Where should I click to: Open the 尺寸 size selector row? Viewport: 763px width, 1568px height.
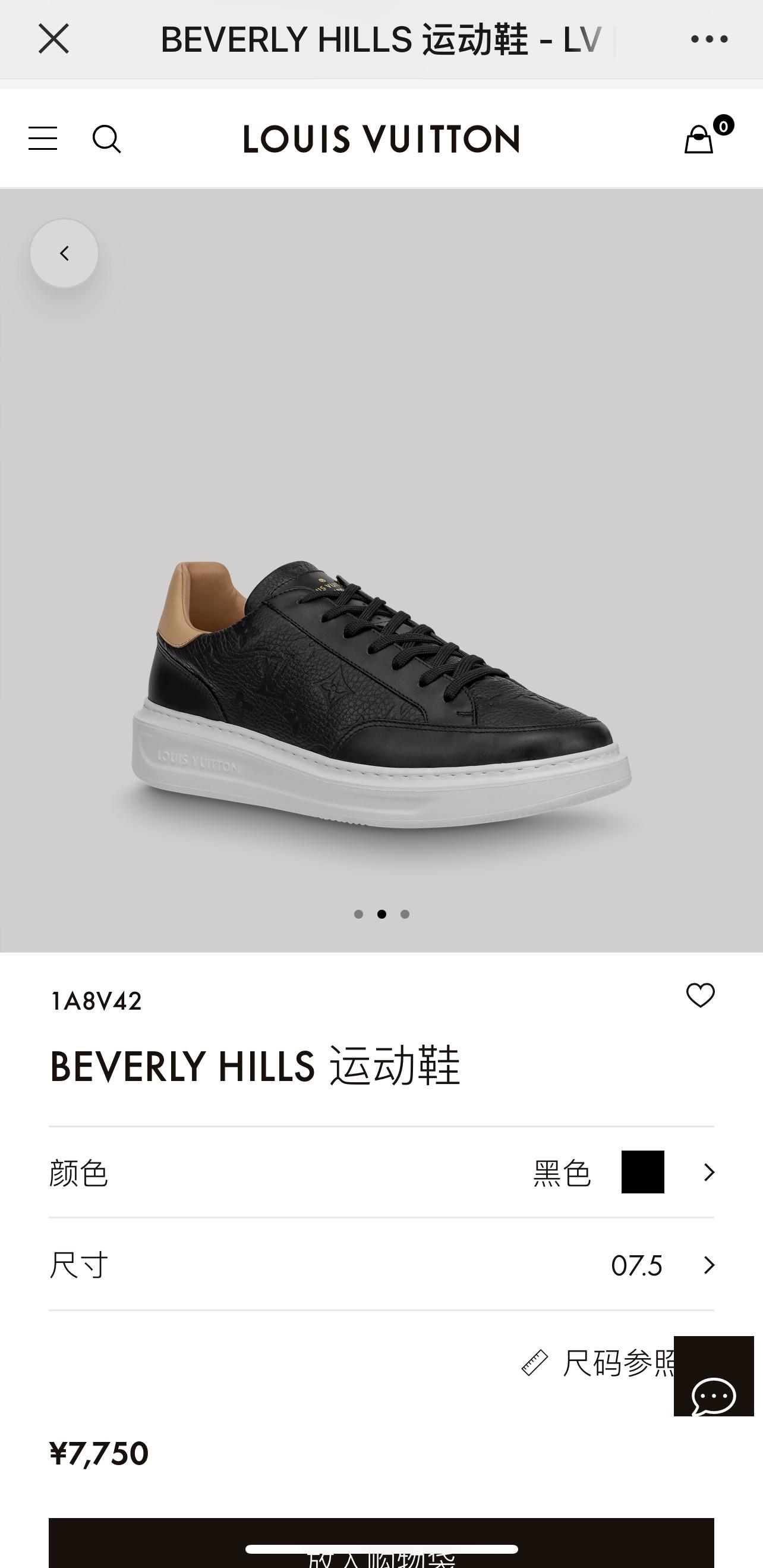pos(381,1265)
